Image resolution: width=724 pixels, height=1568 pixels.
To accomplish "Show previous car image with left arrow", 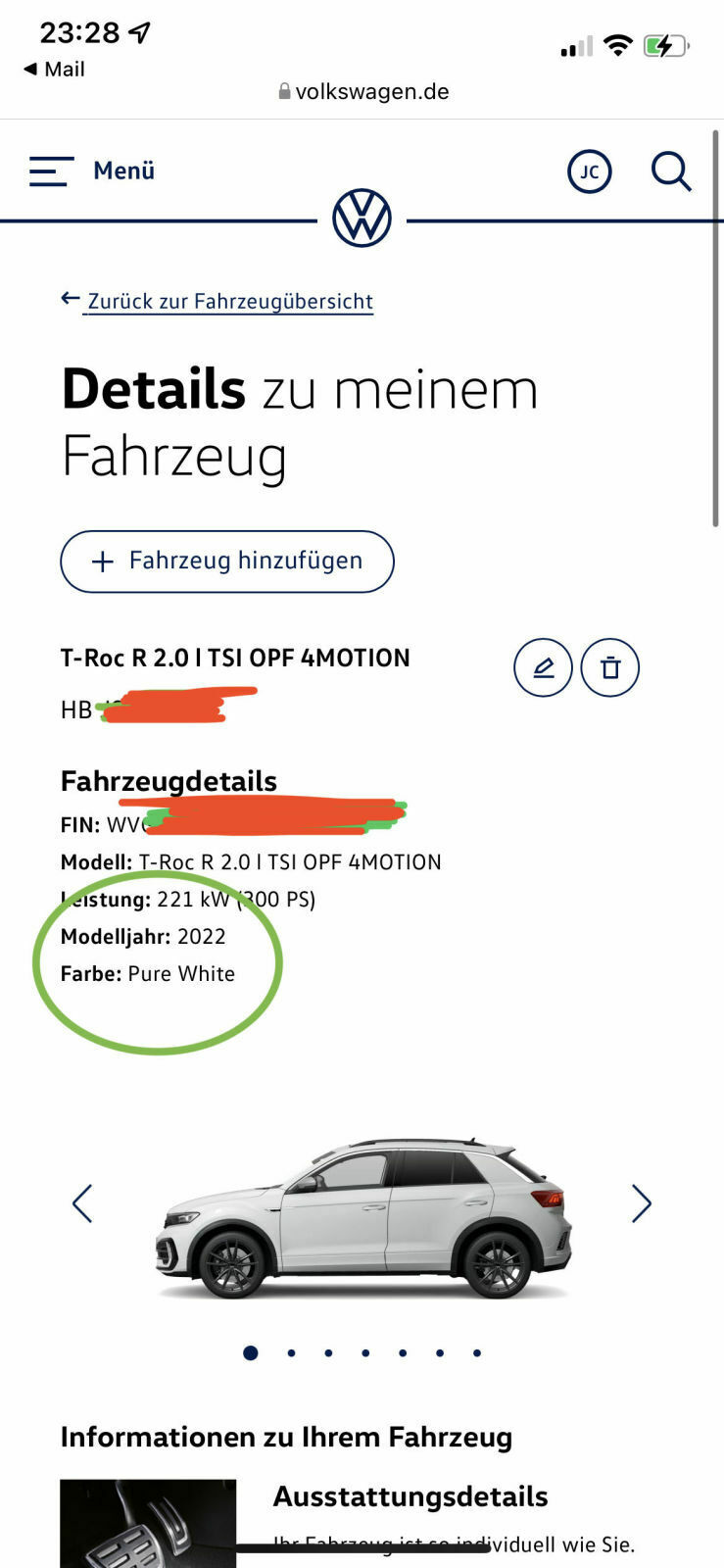I will pyautogui.click(x=82, y=1203).
